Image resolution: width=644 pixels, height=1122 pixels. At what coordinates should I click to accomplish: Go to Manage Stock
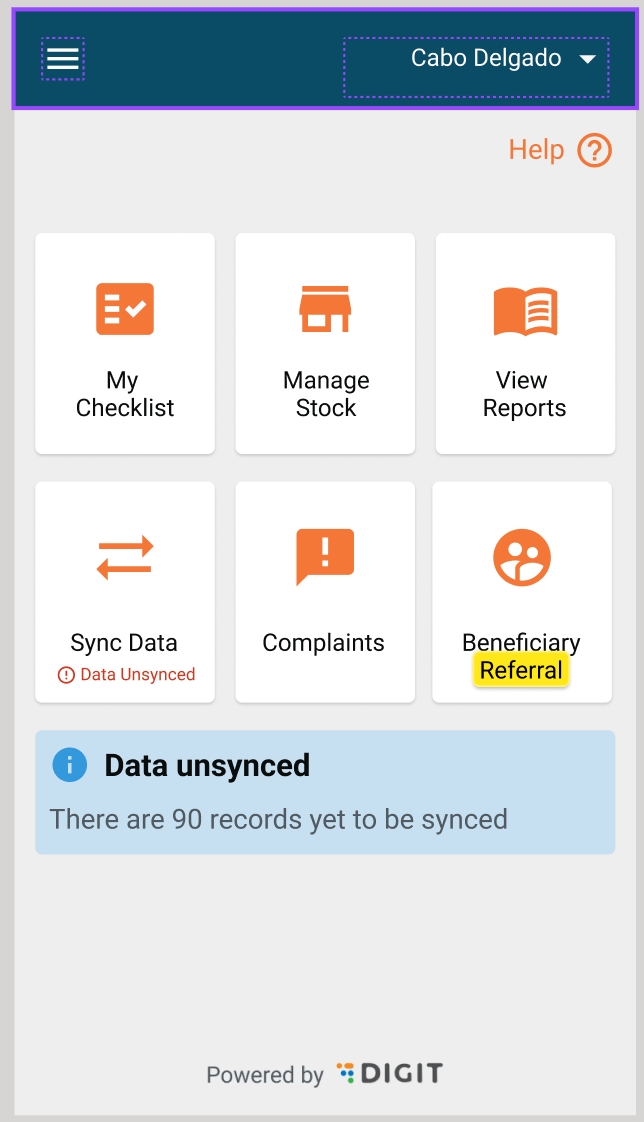tap(325, 343)
